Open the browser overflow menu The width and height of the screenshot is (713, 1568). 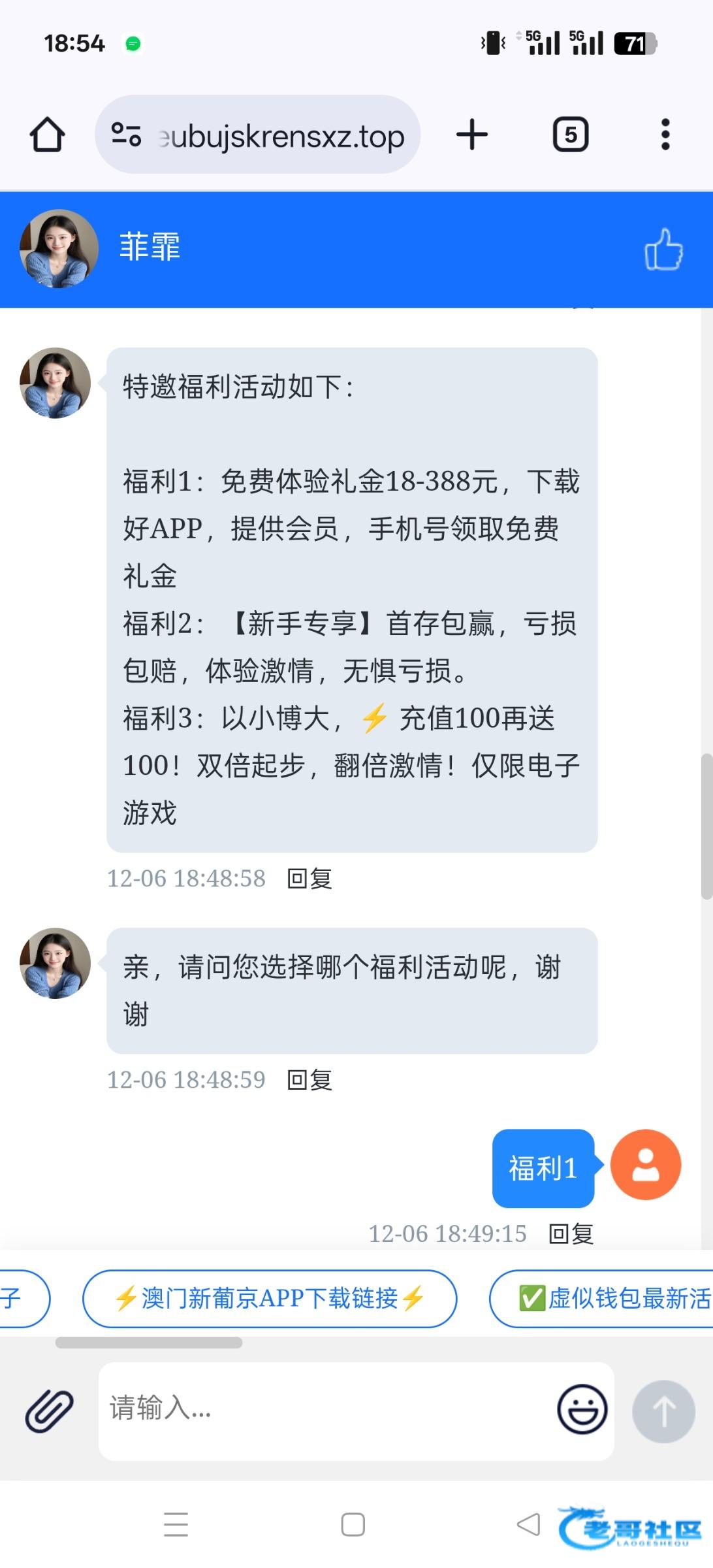pos(665,135)
